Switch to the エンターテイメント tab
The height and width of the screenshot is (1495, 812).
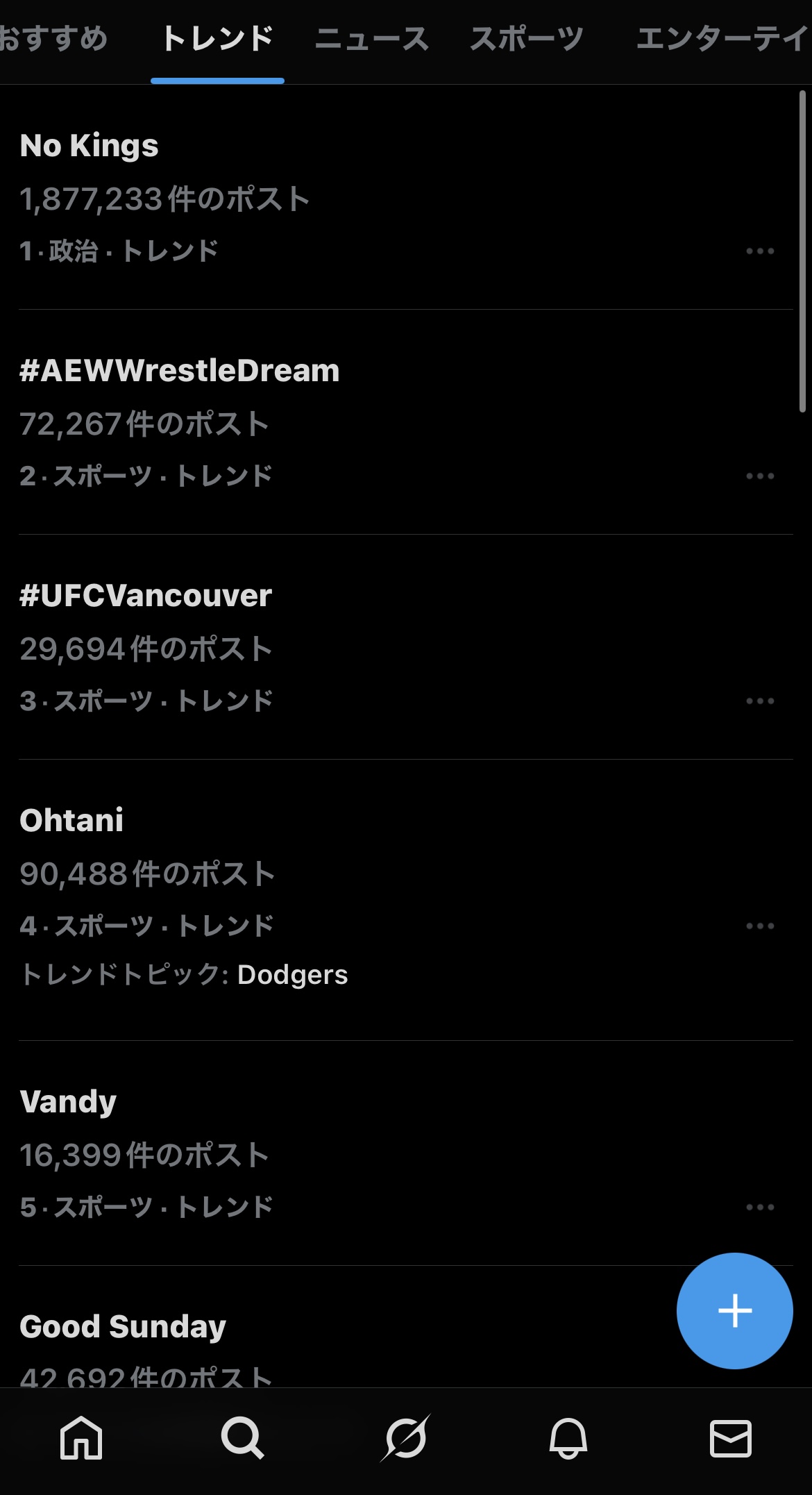click(x=722, y=39)
